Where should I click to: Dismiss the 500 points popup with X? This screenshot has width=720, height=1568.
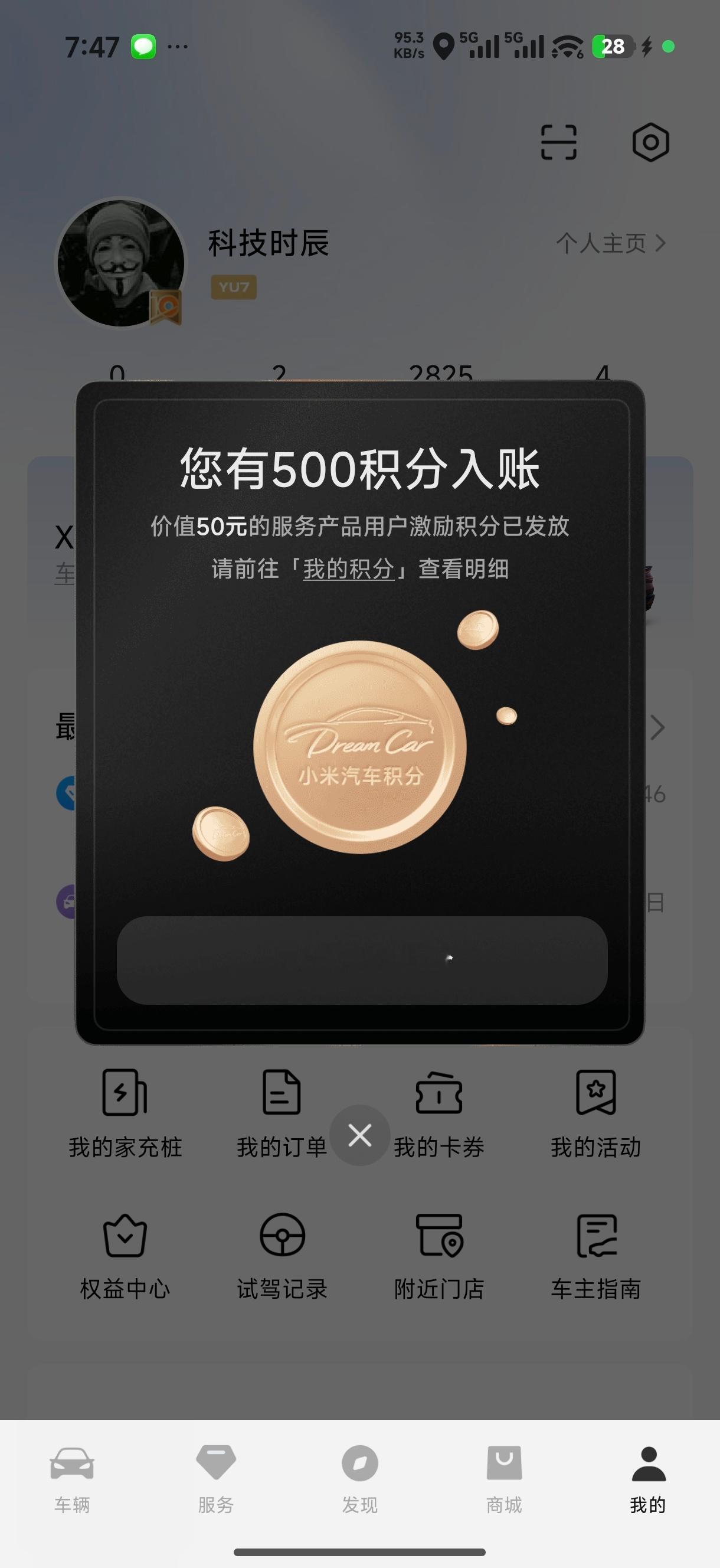[359, 1135]
